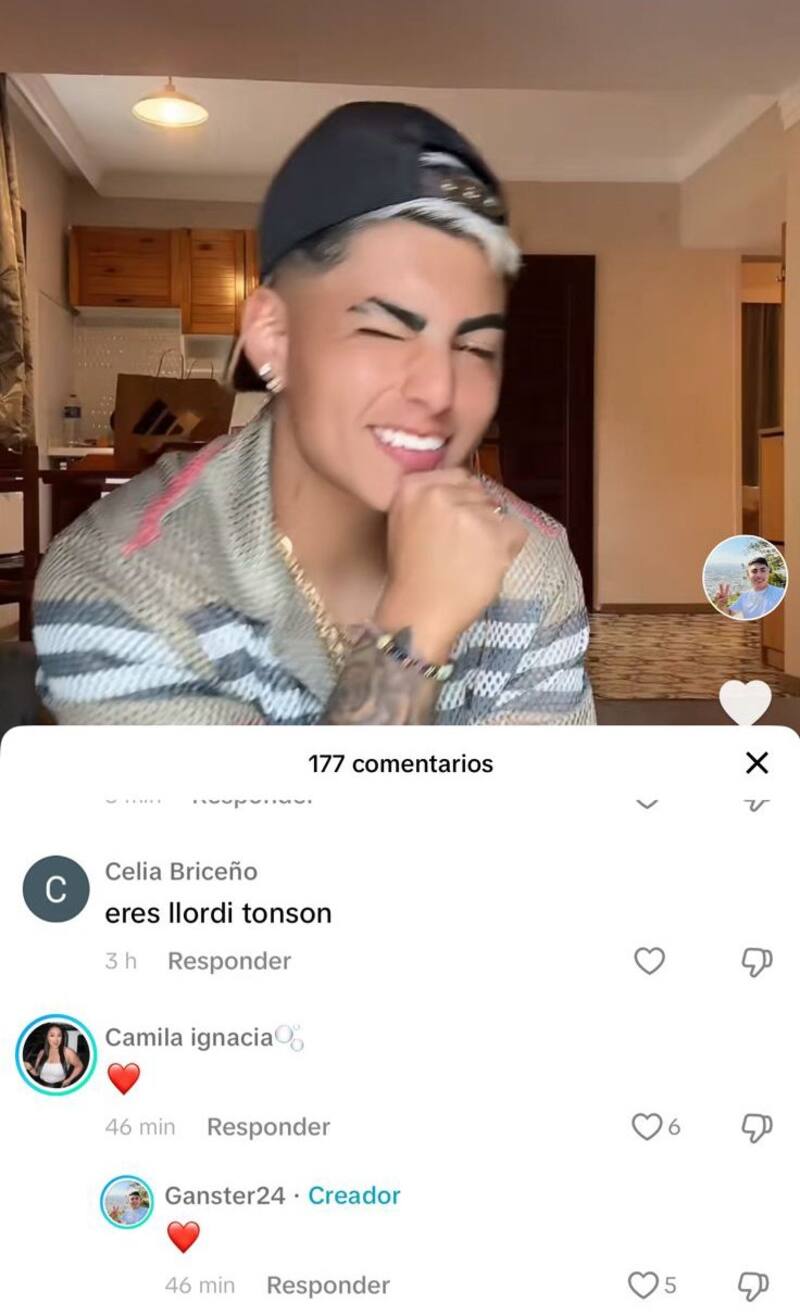Click Responder under Celia Briceño's comment

[x=228, y=961]
